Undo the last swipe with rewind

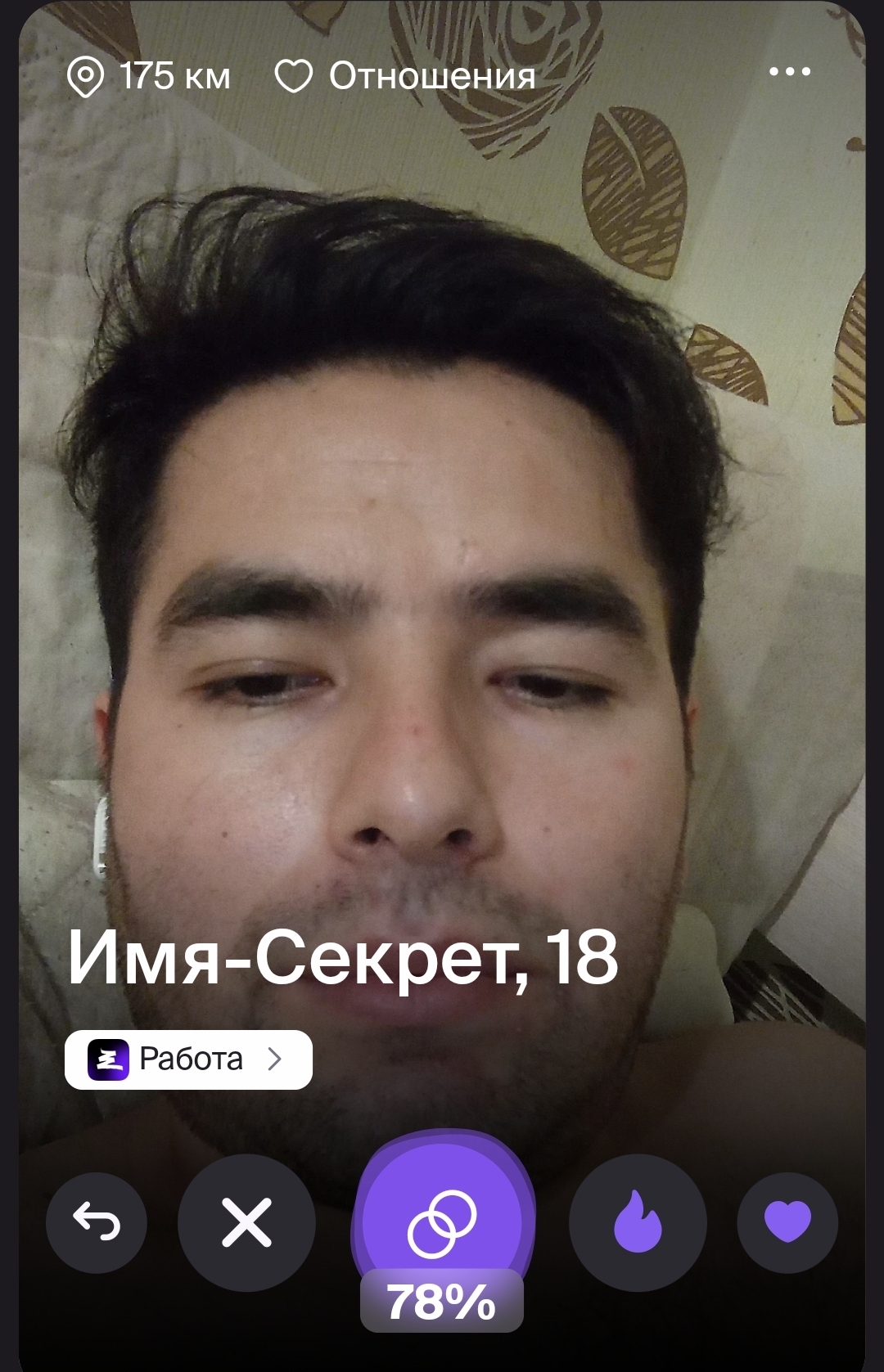[97, 1222]
